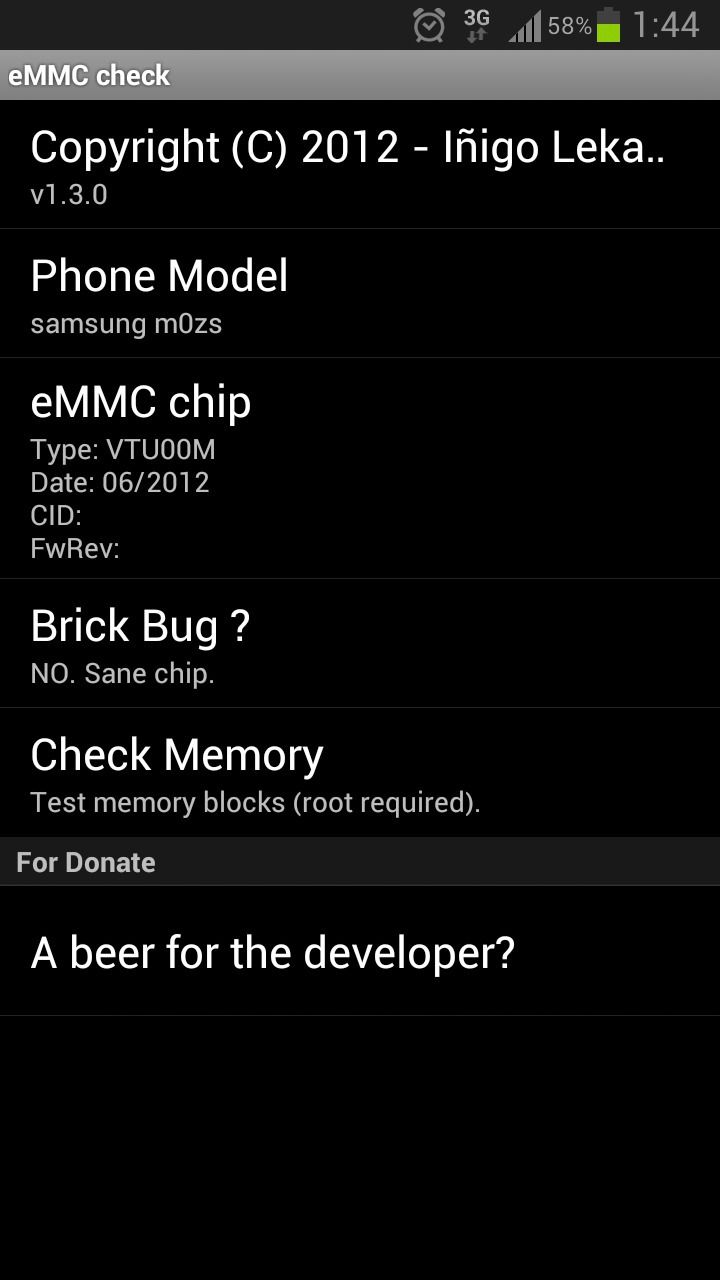Open the Copyright version row
The width and height of the screenshot is (720, 1280).
(x=360, y=165)
